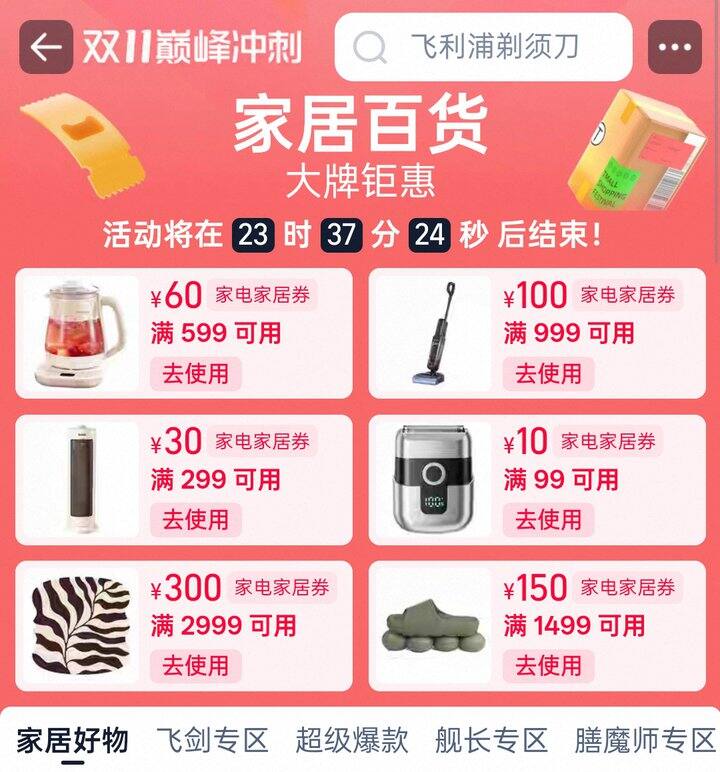The image size is (720, 772).
Task: Open the electric shaver product image
Action: click(x=432, y=479)
